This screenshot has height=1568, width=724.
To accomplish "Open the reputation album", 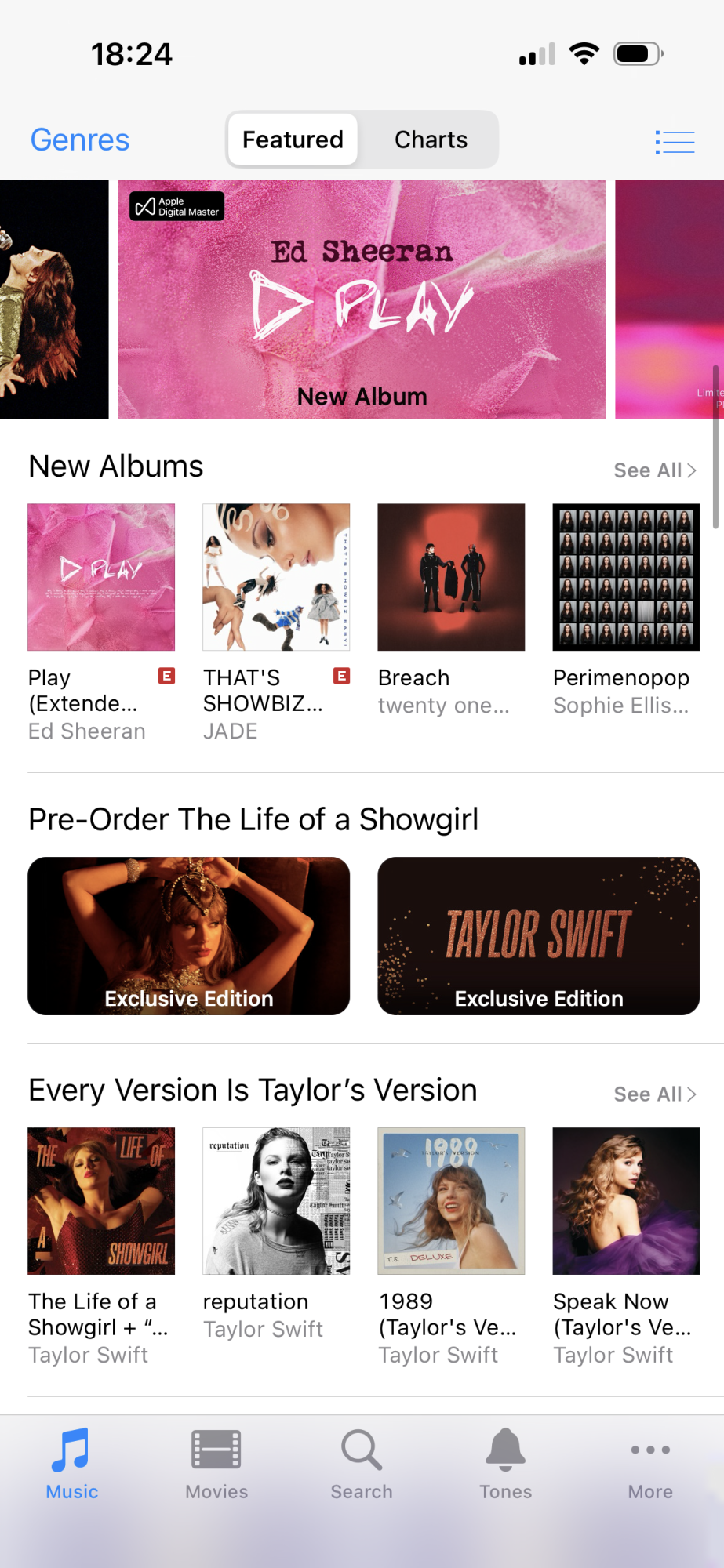I will pos(276,1201).
